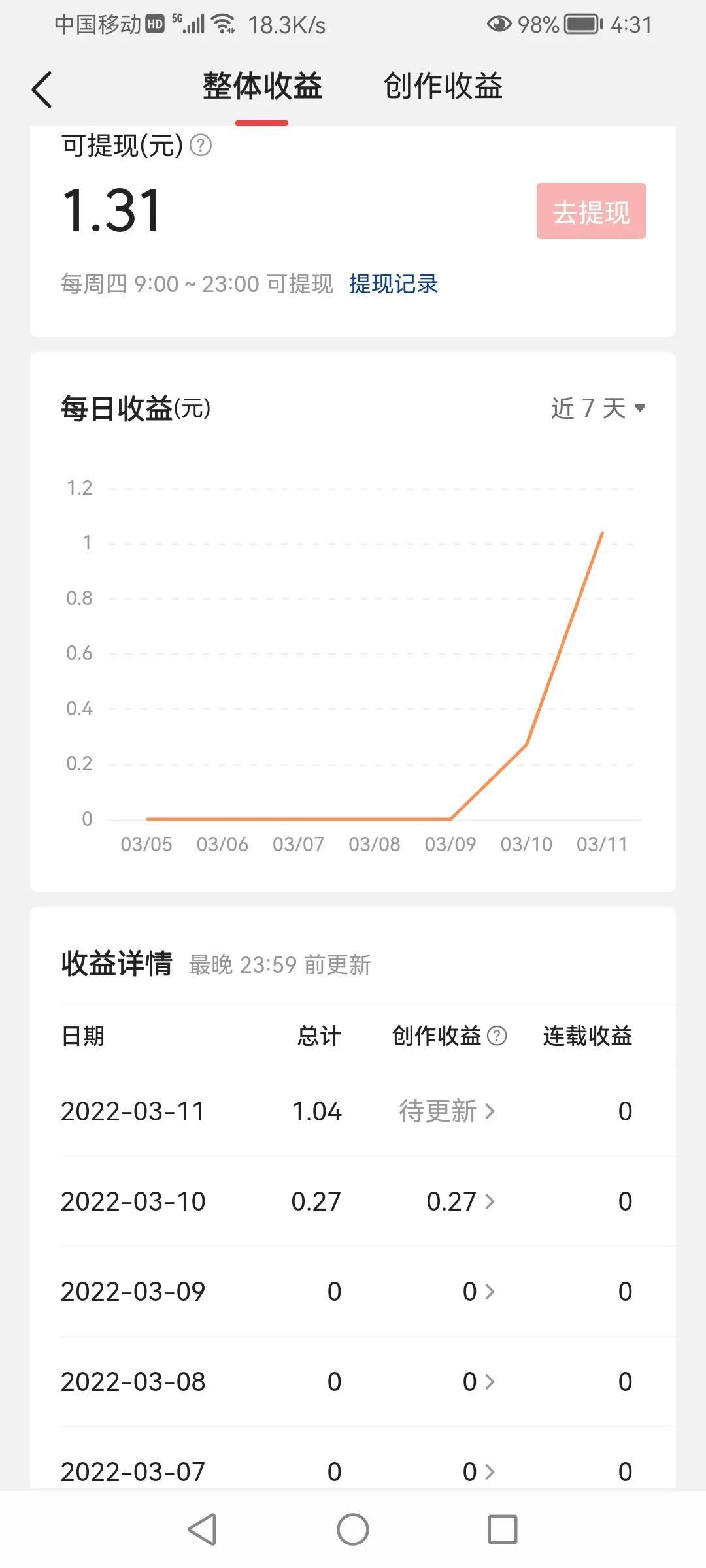The height and width of the screenshot is (1568, 706).
Task: Open 创作收益 details for 2022-03-09
Action: tap(479, 1292)
